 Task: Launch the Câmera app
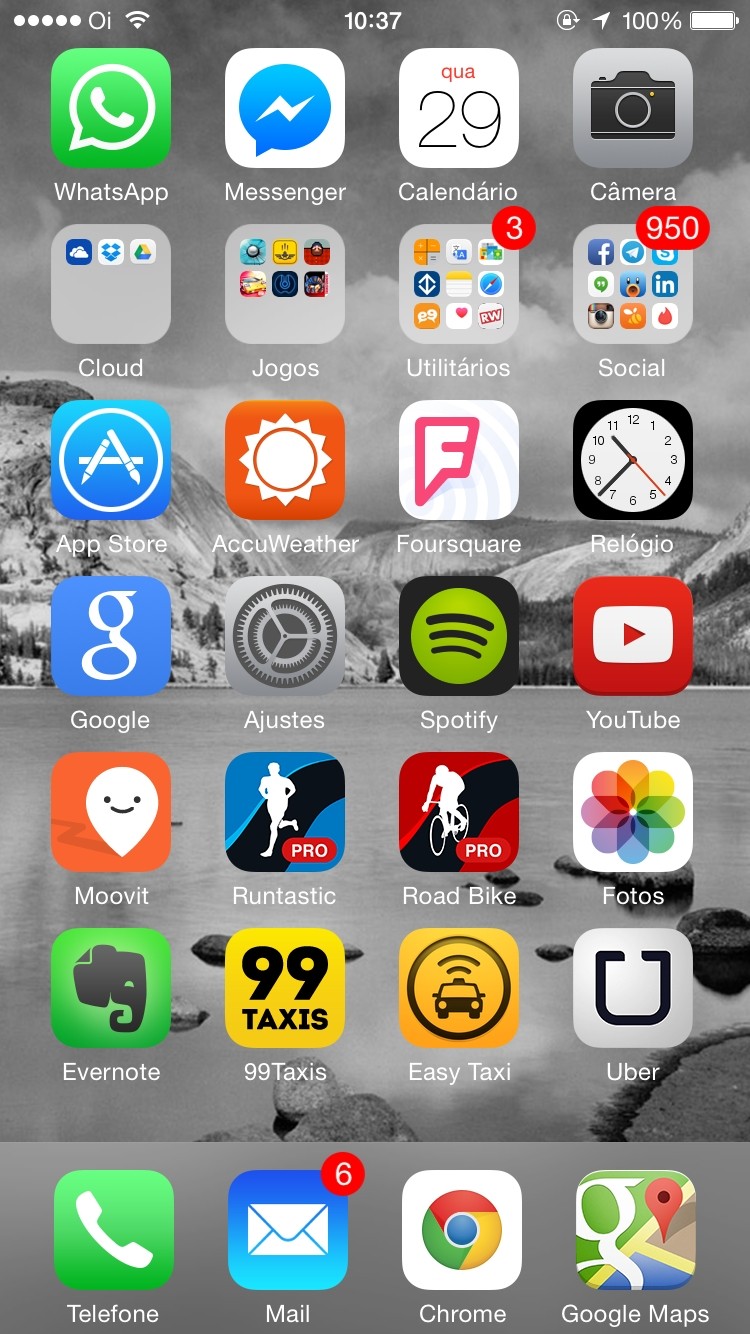[x=633, y=108]
